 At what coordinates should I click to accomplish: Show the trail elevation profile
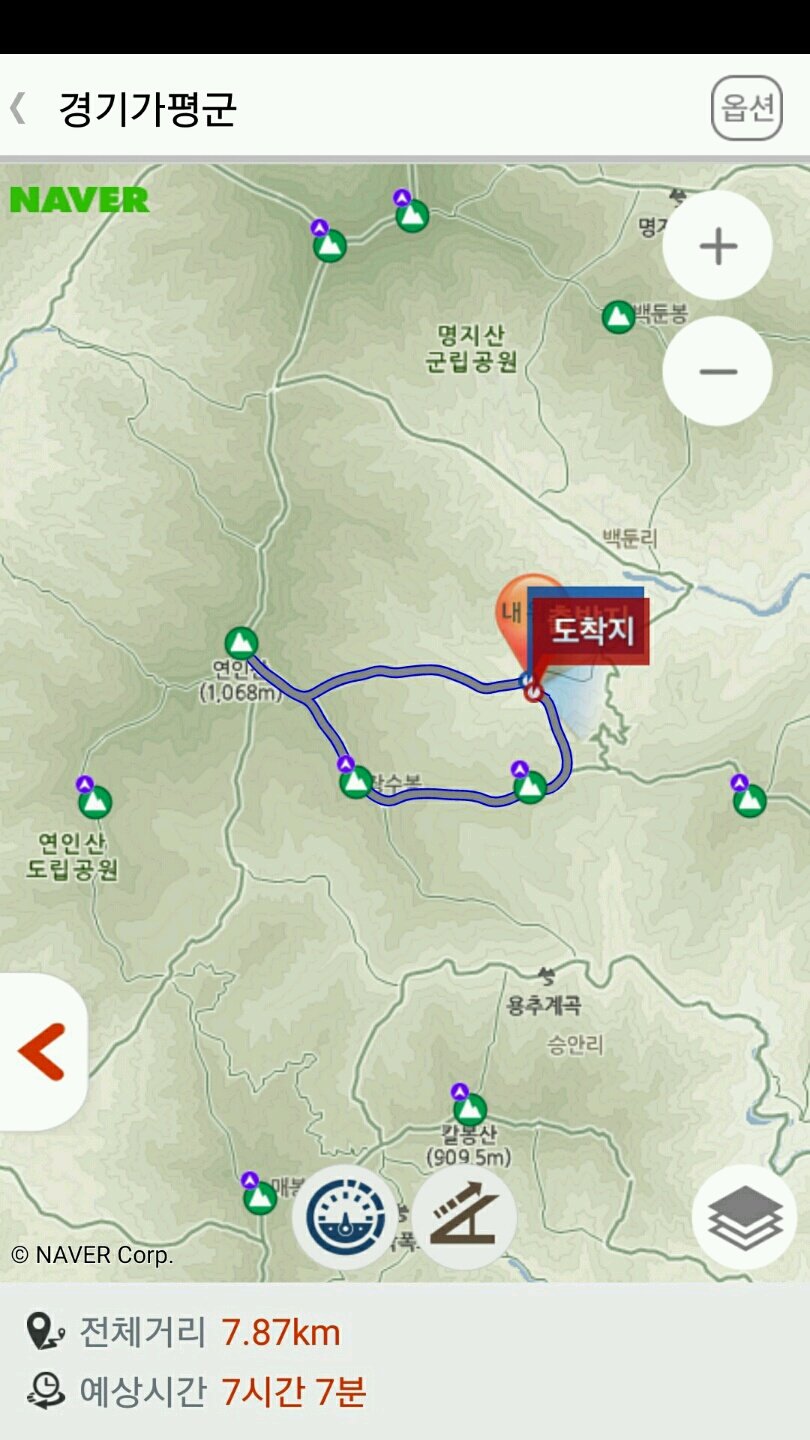tap(464, 1217)
